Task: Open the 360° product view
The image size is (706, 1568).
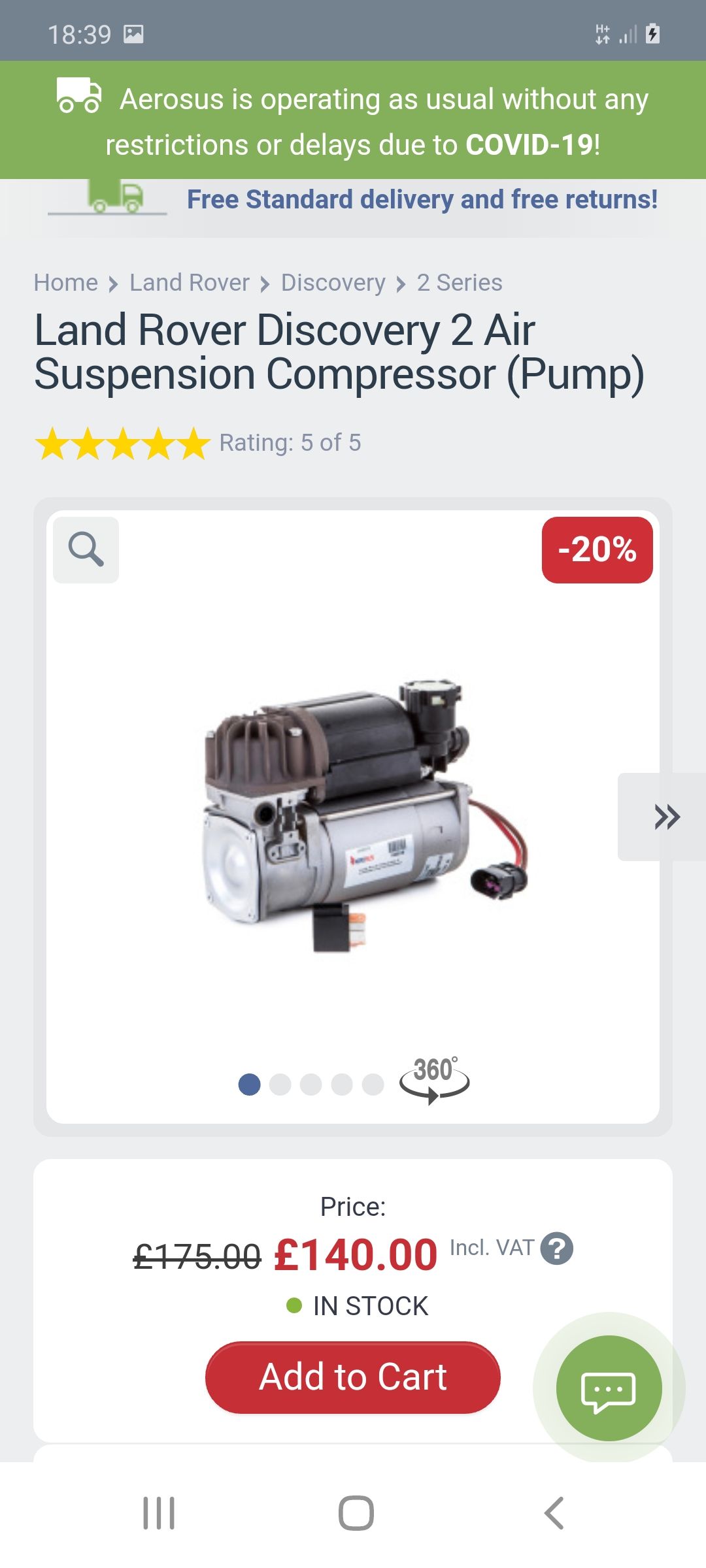Action: [x=435, y=1081]
